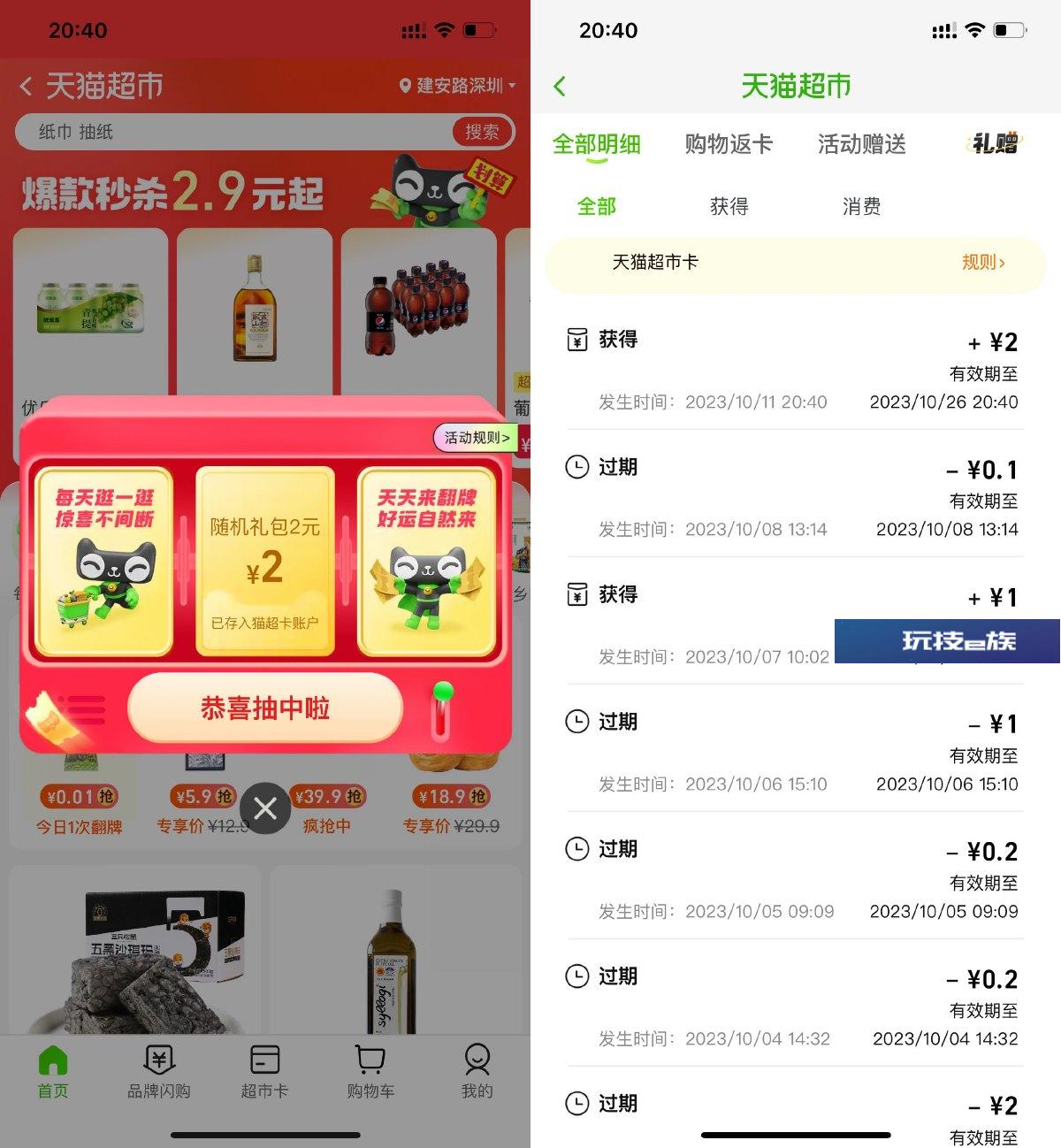Change delivery location 建安路深圳

tap(458, 86)
